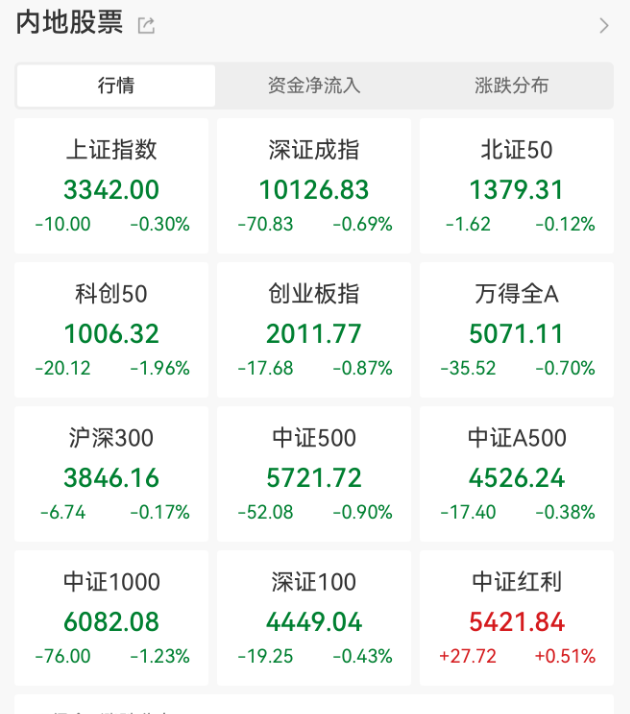The image size is (630, 714).
Task: Expand 内地股票 via the right chevron
Action: tap(603, 26)
